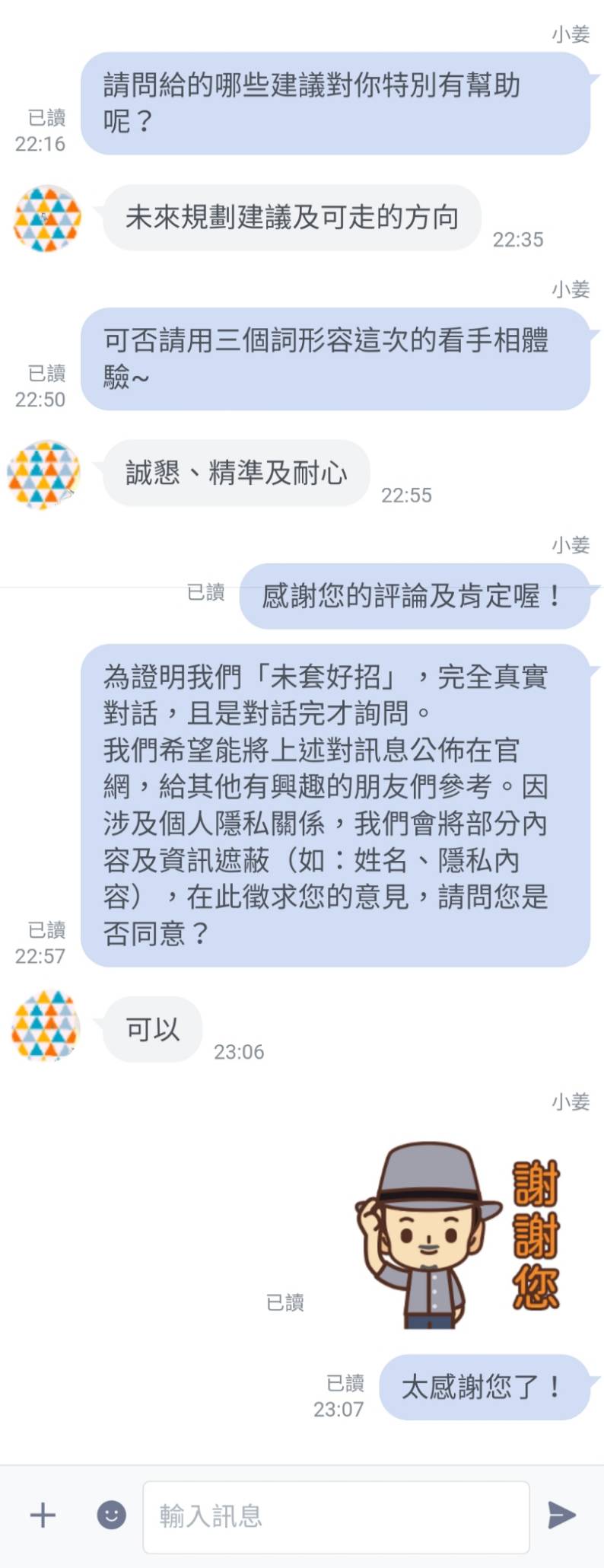Focus the 輸入訊息 message field
Screen dimensions: 604x1568
[335, 1516]
